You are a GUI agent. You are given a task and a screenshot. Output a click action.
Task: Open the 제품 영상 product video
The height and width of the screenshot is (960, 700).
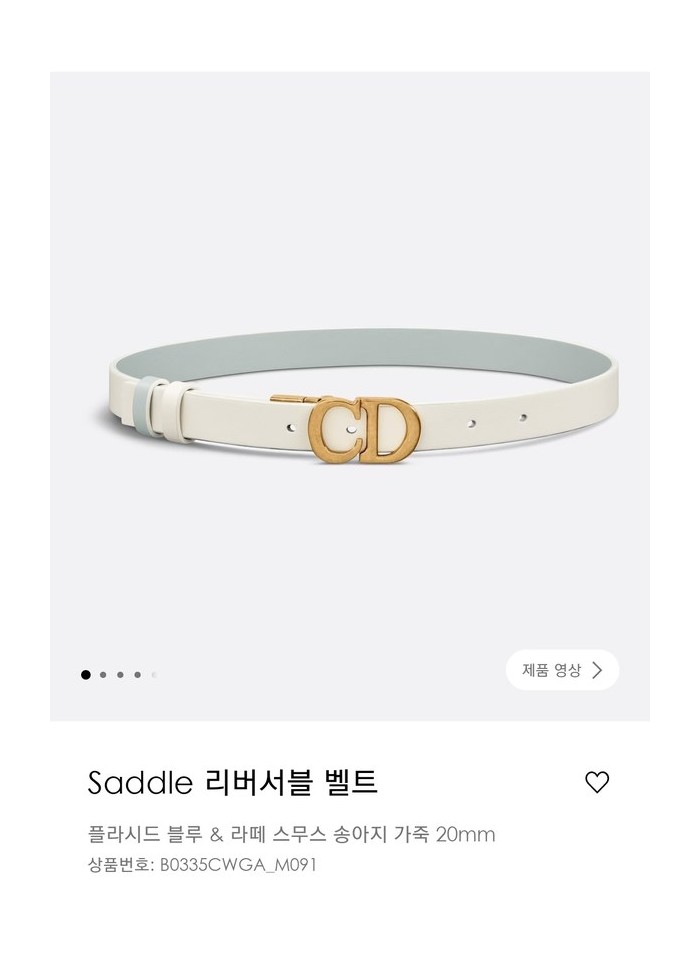pos(562,670)
